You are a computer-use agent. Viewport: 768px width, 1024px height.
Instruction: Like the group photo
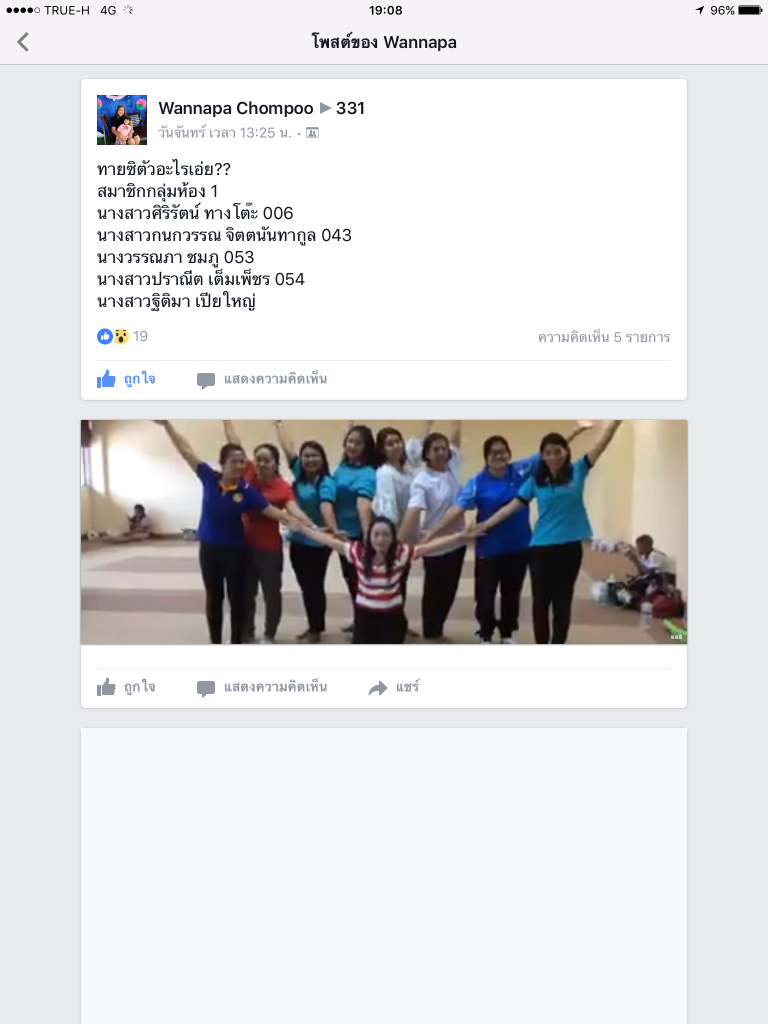(x=126, y=688)
